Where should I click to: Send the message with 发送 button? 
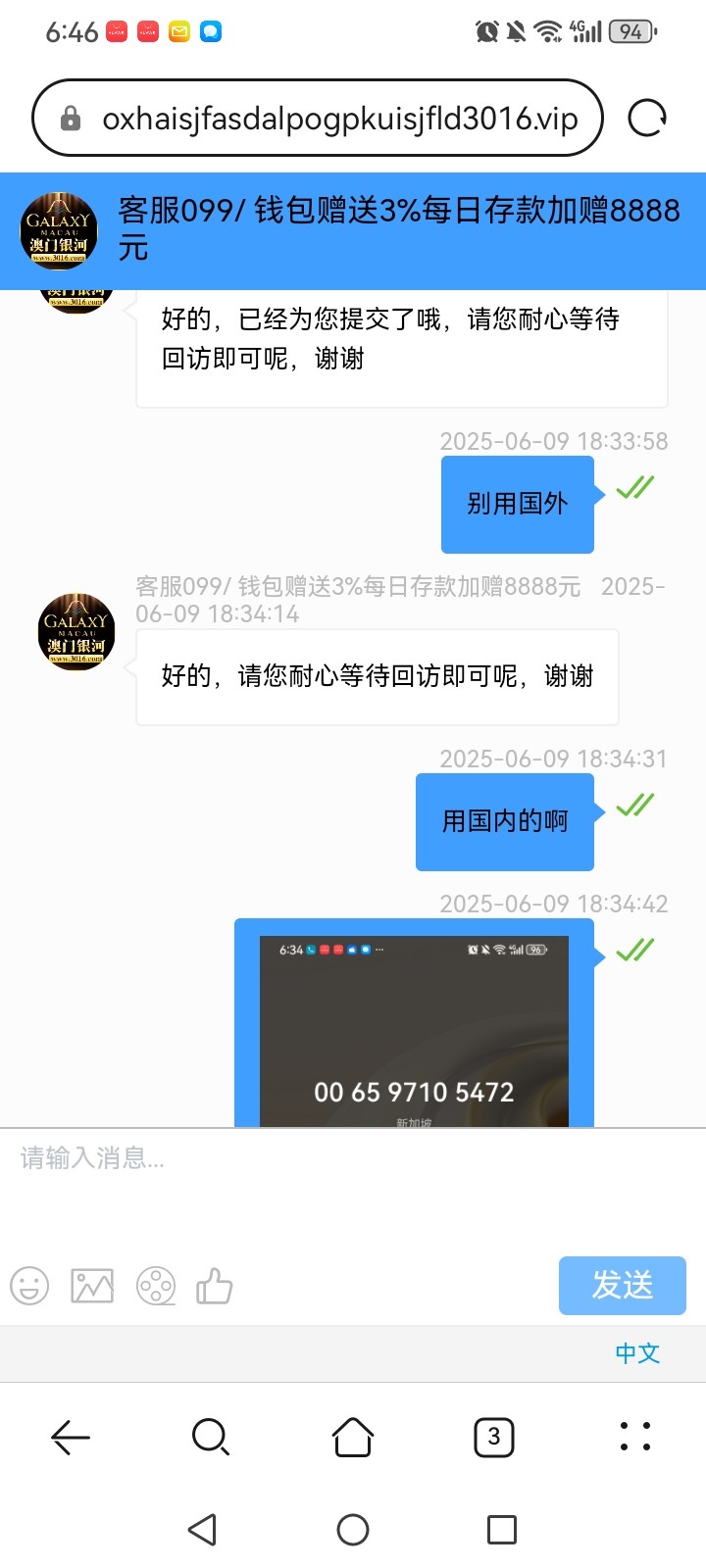pos(622,1285)
